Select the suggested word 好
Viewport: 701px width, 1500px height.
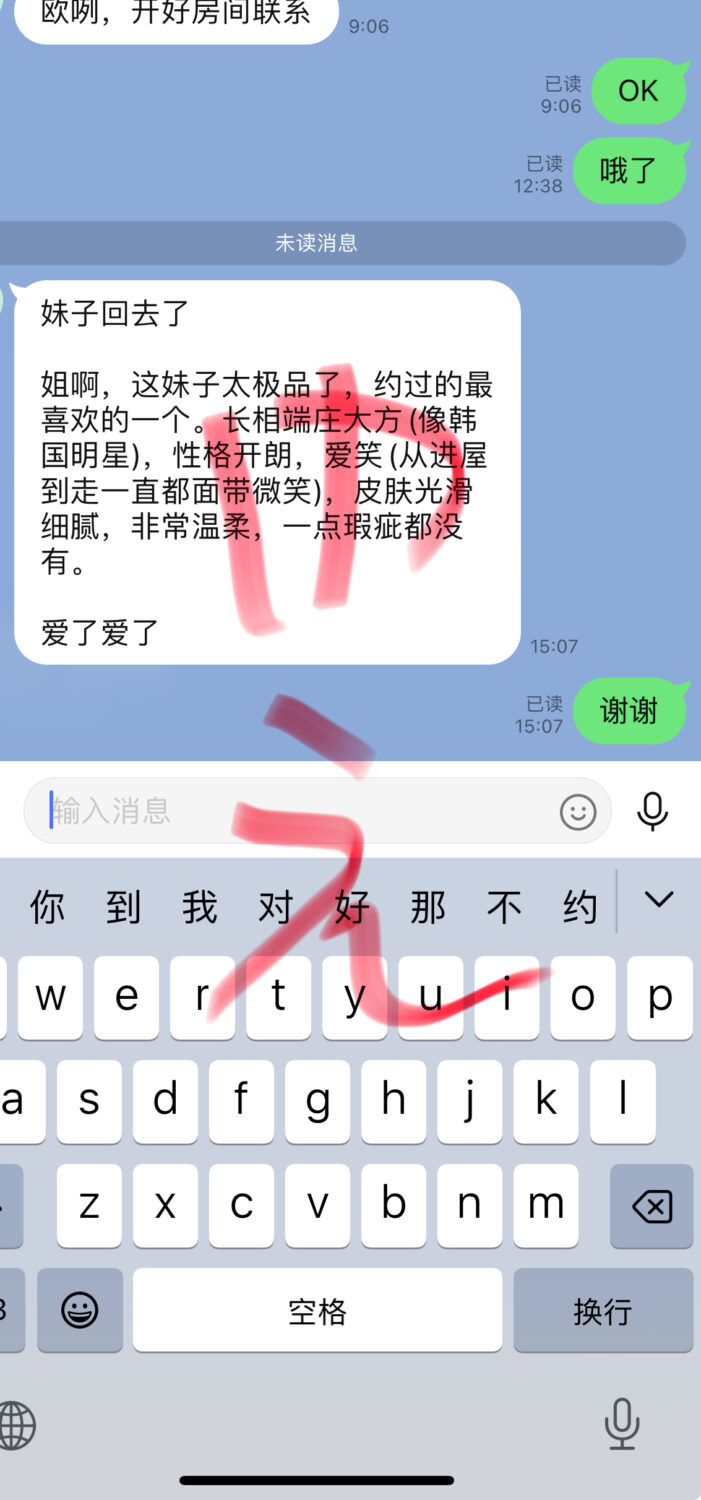[352, 908]
